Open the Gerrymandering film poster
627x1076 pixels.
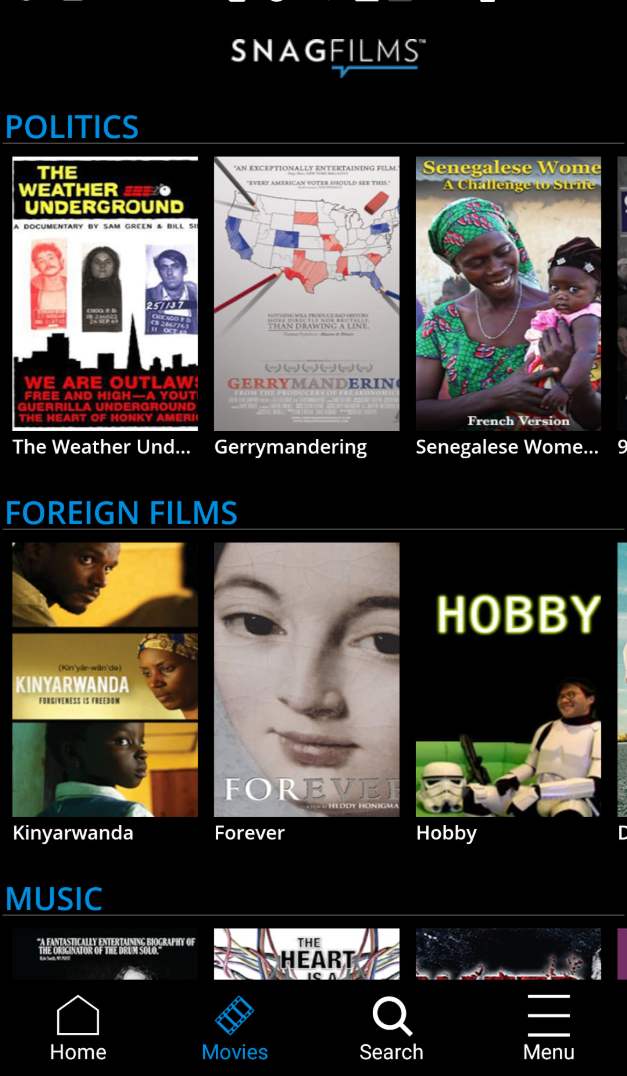[x=306, y=294]
